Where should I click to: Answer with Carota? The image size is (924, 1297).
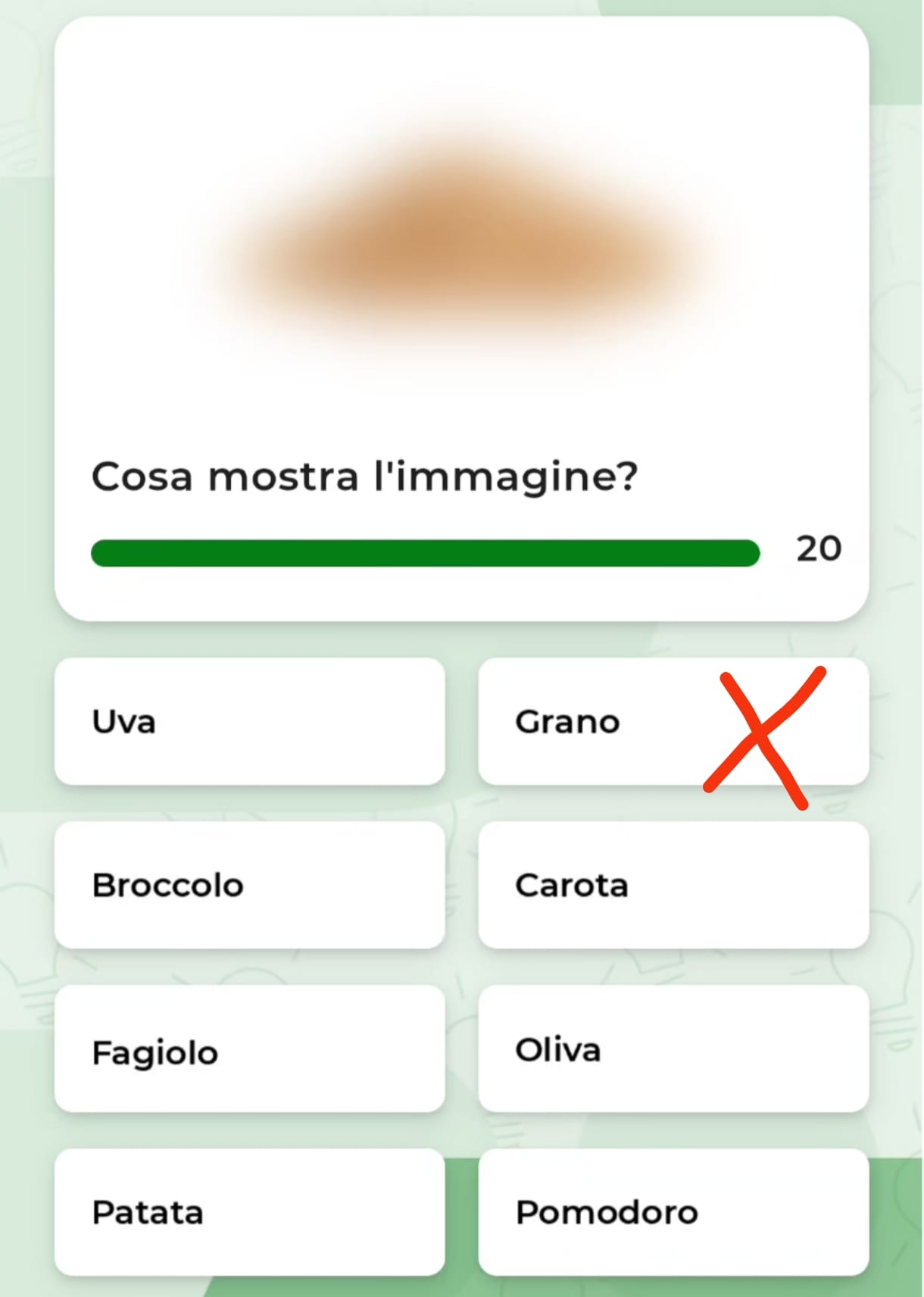coord(673,885)
